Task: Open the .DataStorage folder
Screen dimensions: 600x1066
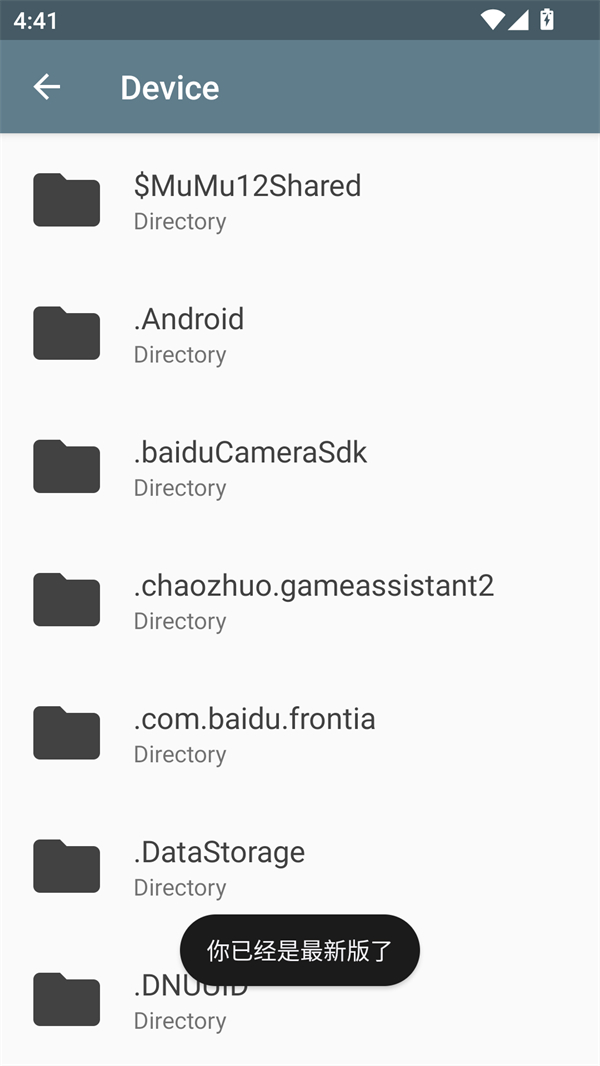Action: [300, 867]
